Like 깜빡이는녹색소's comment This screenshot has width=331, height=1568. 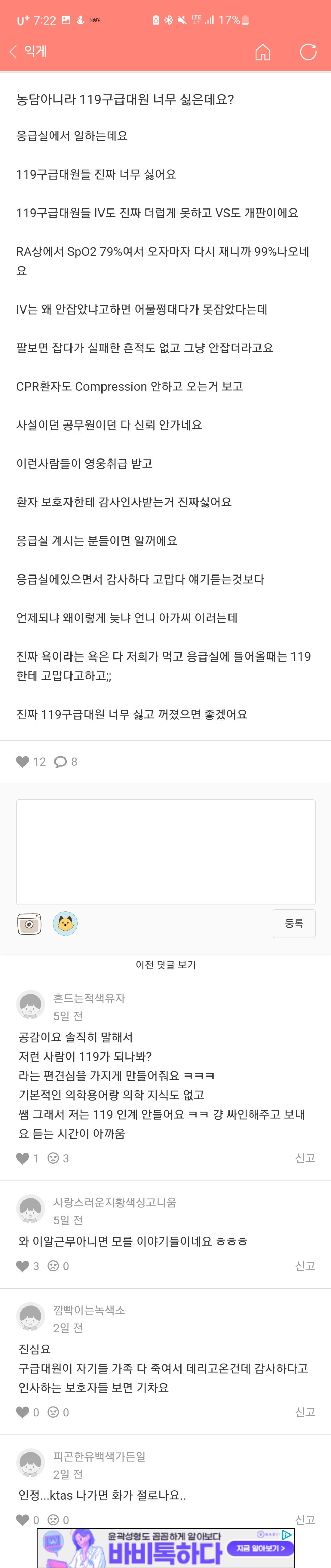pyautogui.click(x=22, y=1412)
